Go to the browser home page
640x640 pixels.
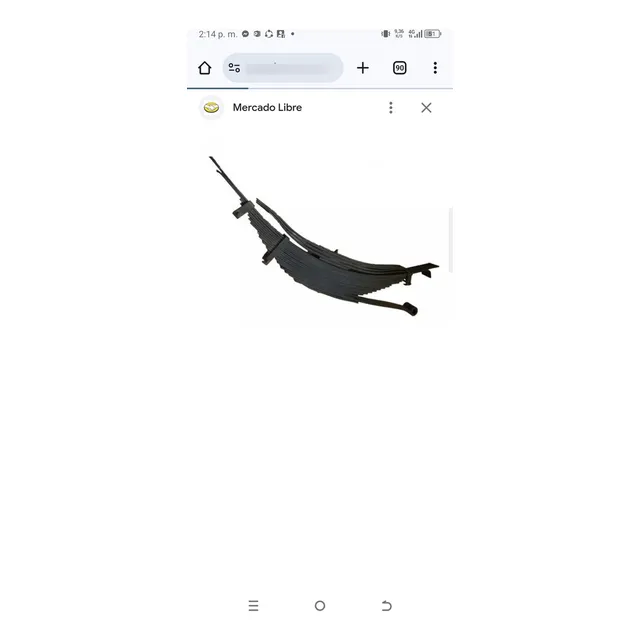point(205,68)
